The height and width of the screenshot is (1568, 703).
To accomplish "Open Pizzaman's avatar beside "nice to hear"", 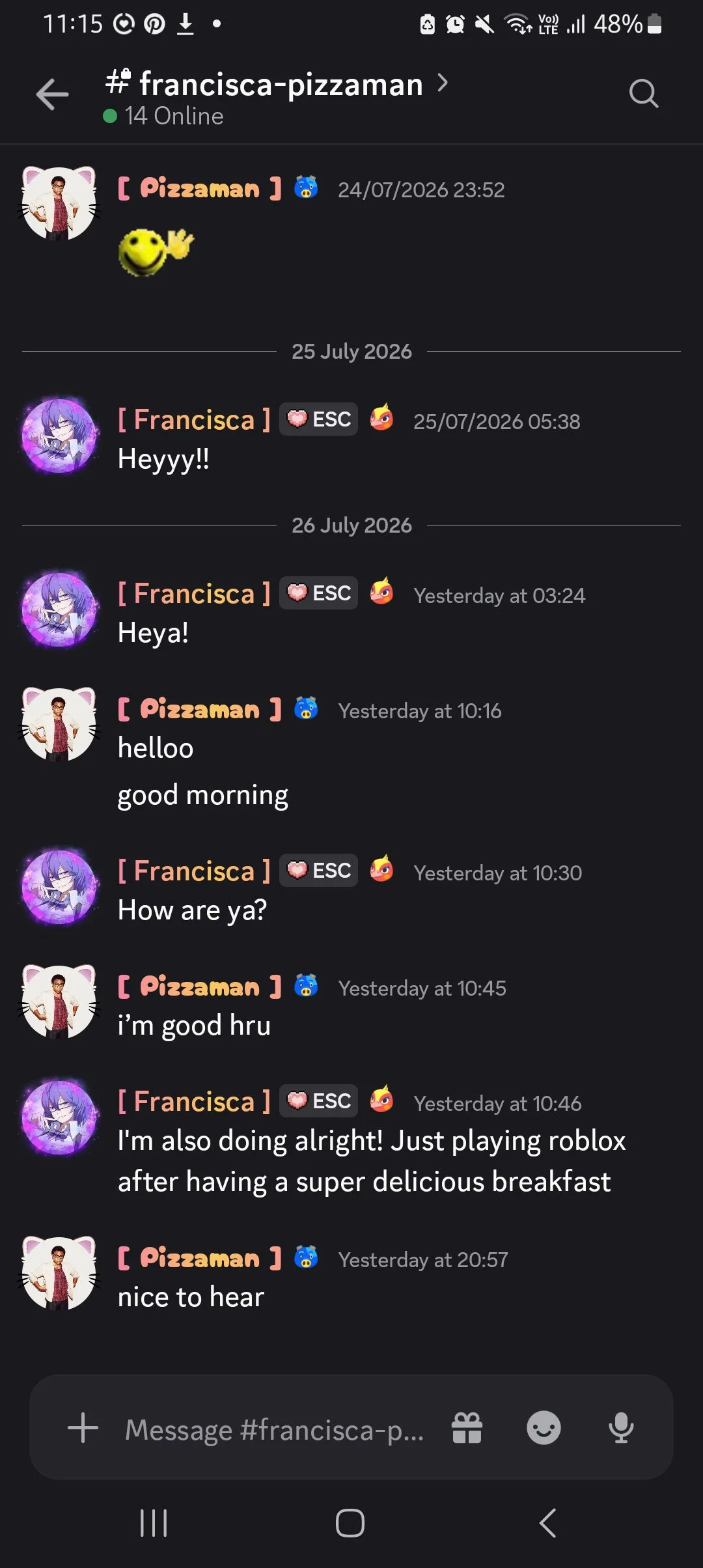I will tap(59, 1273).
